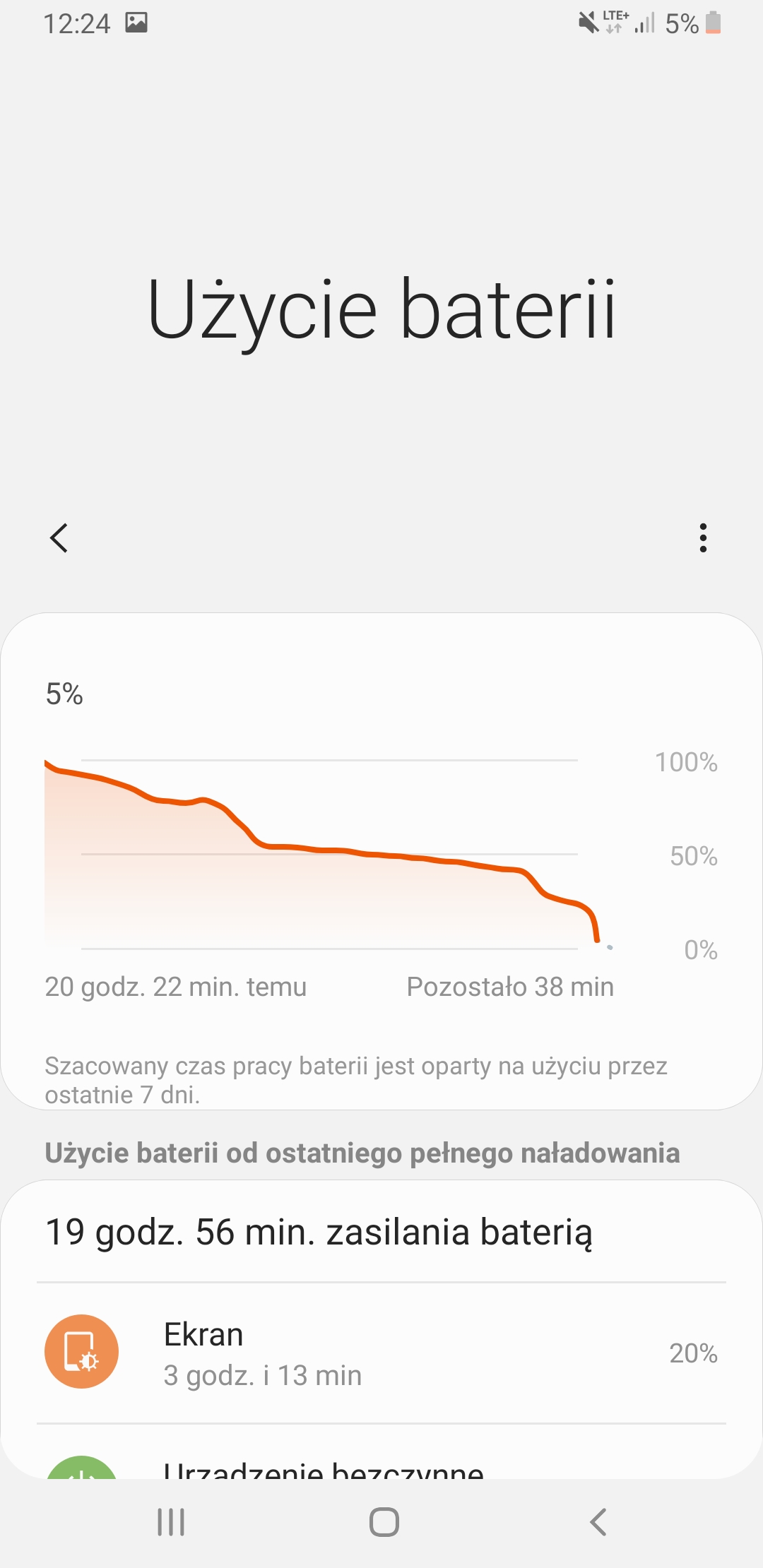Screen dimensions: 763x1568
Task: Open the Ekran battery usage details
Action: (x=381, y=1353)
